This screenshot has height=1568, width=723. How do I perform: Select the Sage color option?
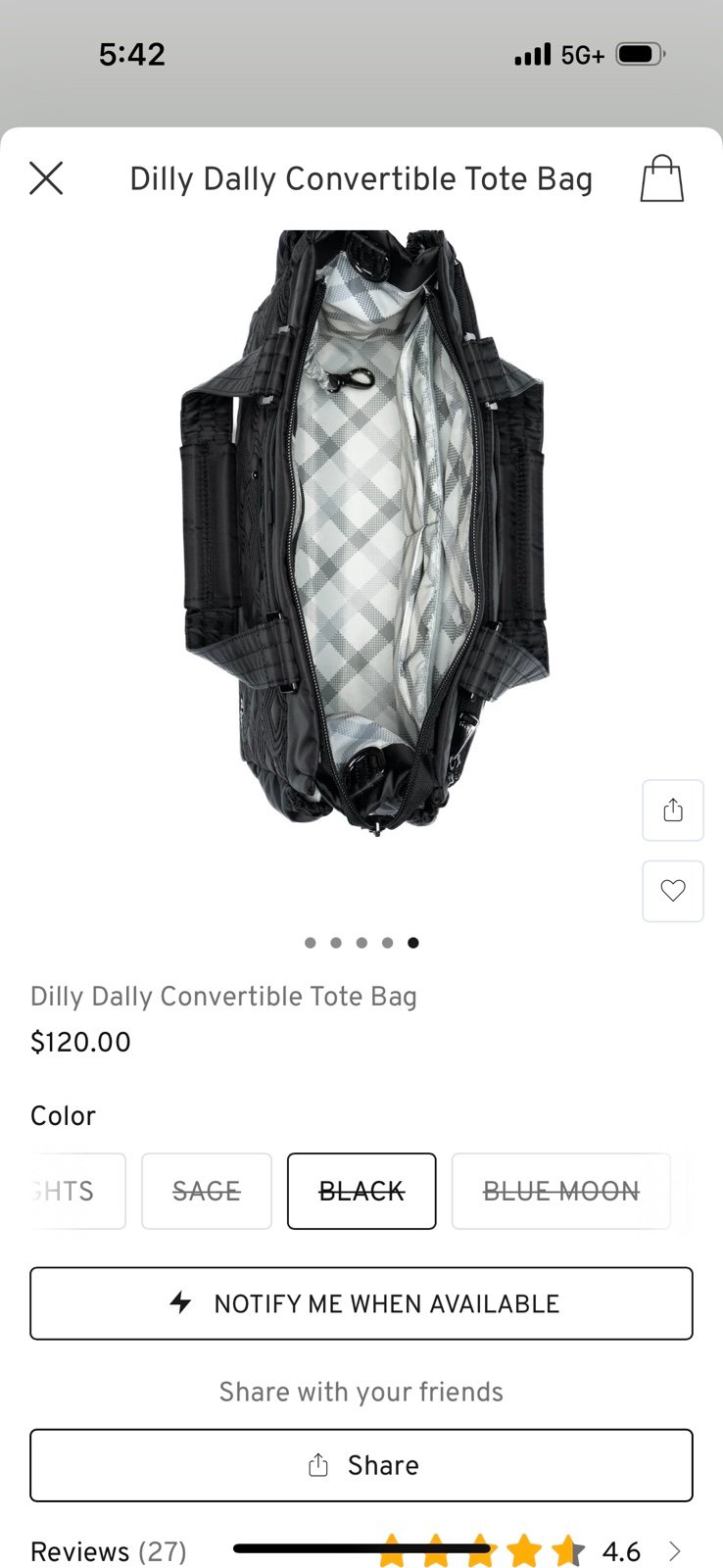207,1191
